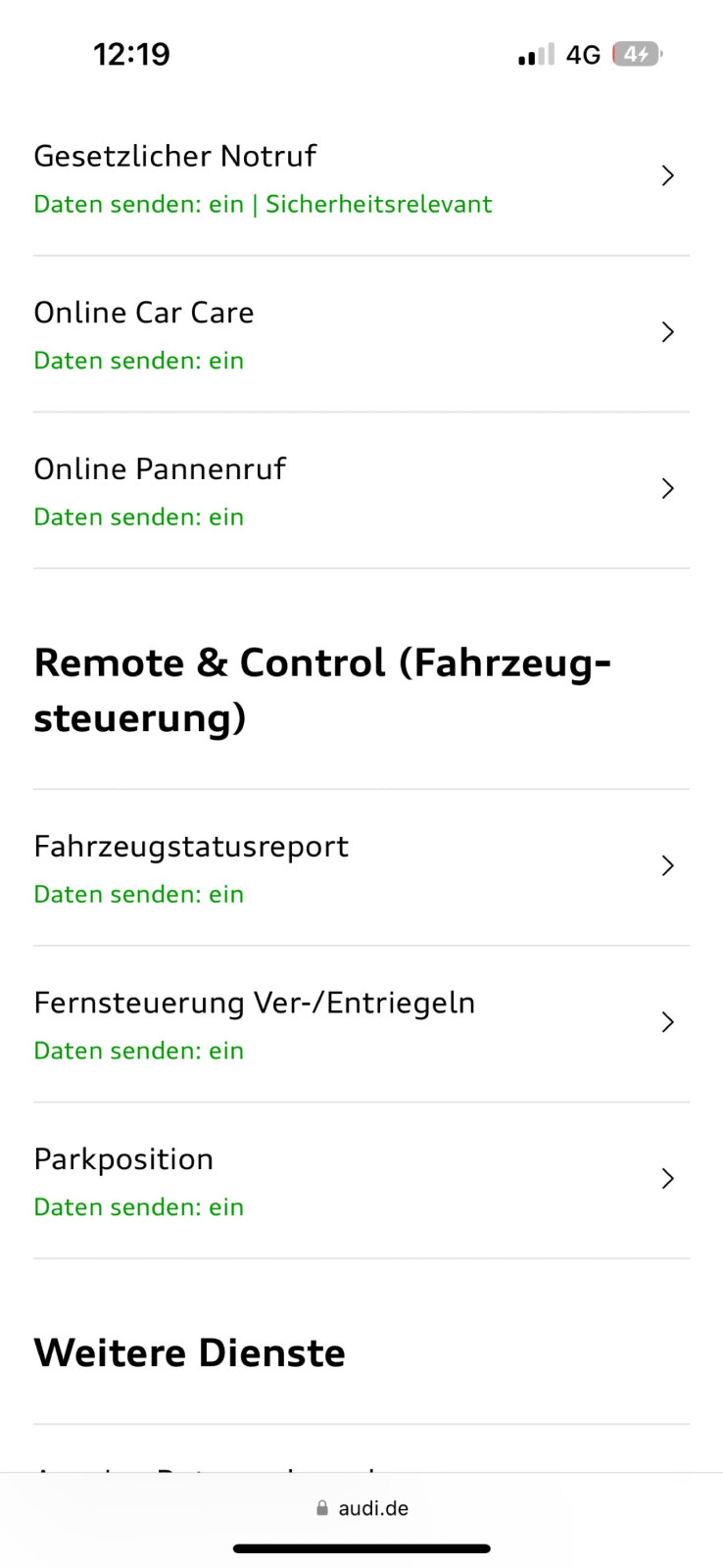
Task: Select the Fahrzeugstatusreport chevron arrow
Action: click(667, 865)
